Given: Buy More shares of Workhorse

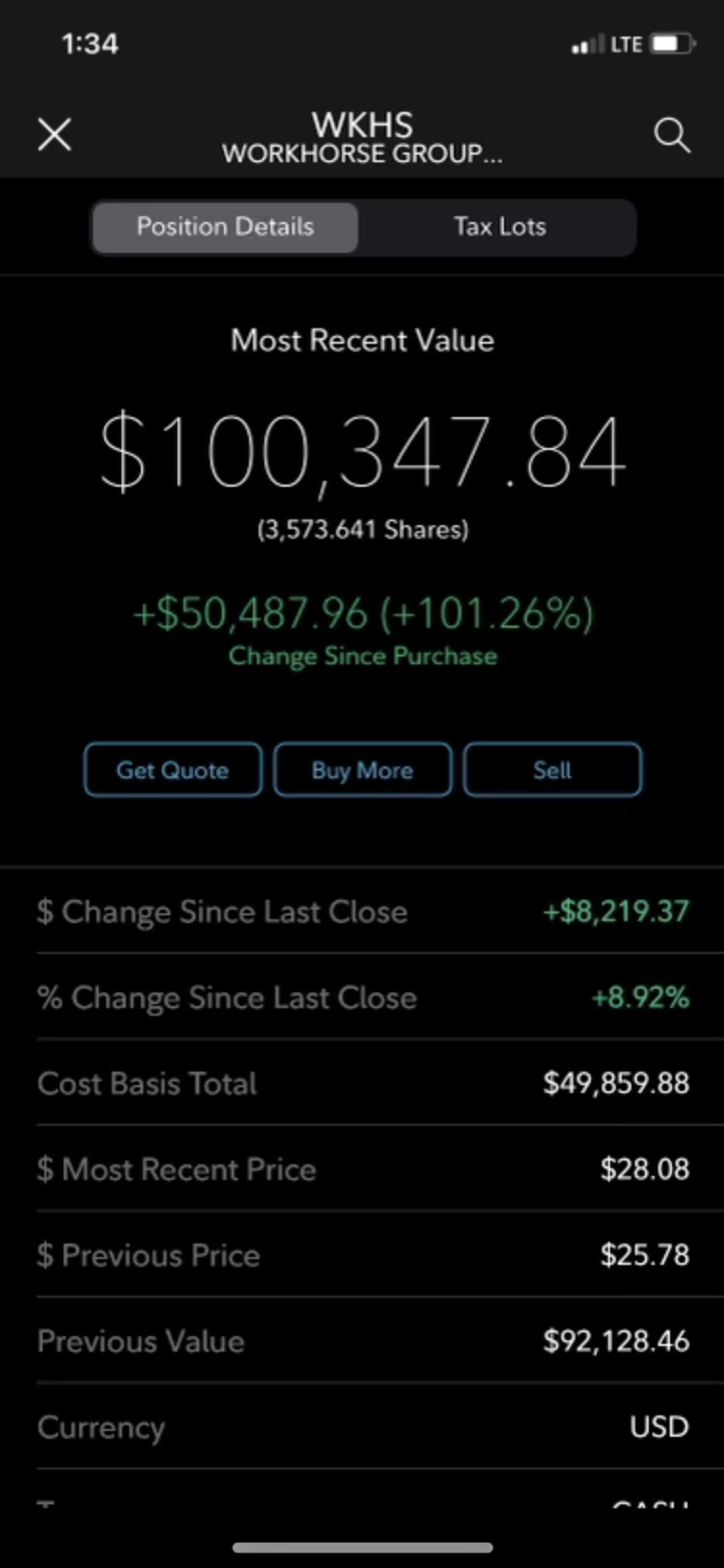Looking at the screenshot, I should 362,770.
